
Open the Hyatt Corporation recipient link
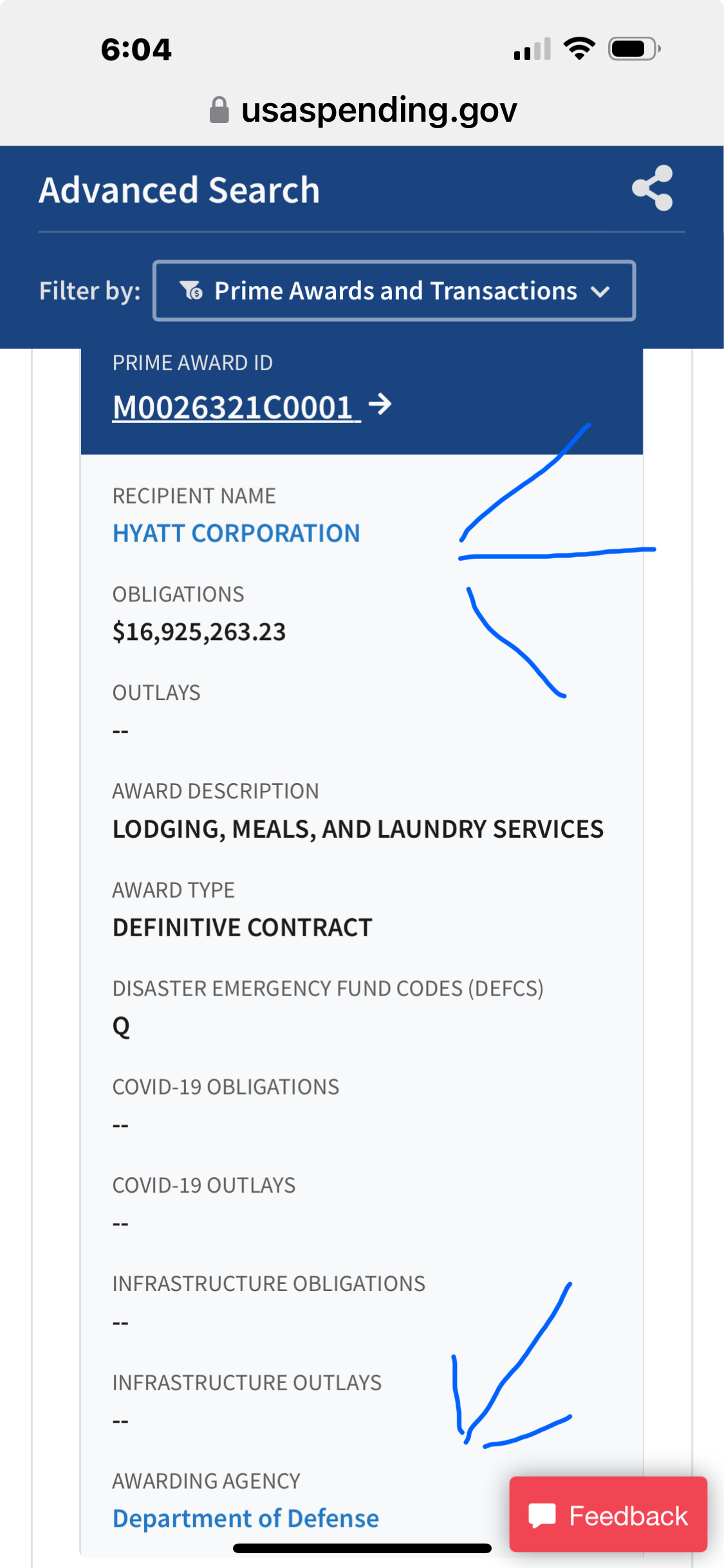click(236, 533)
